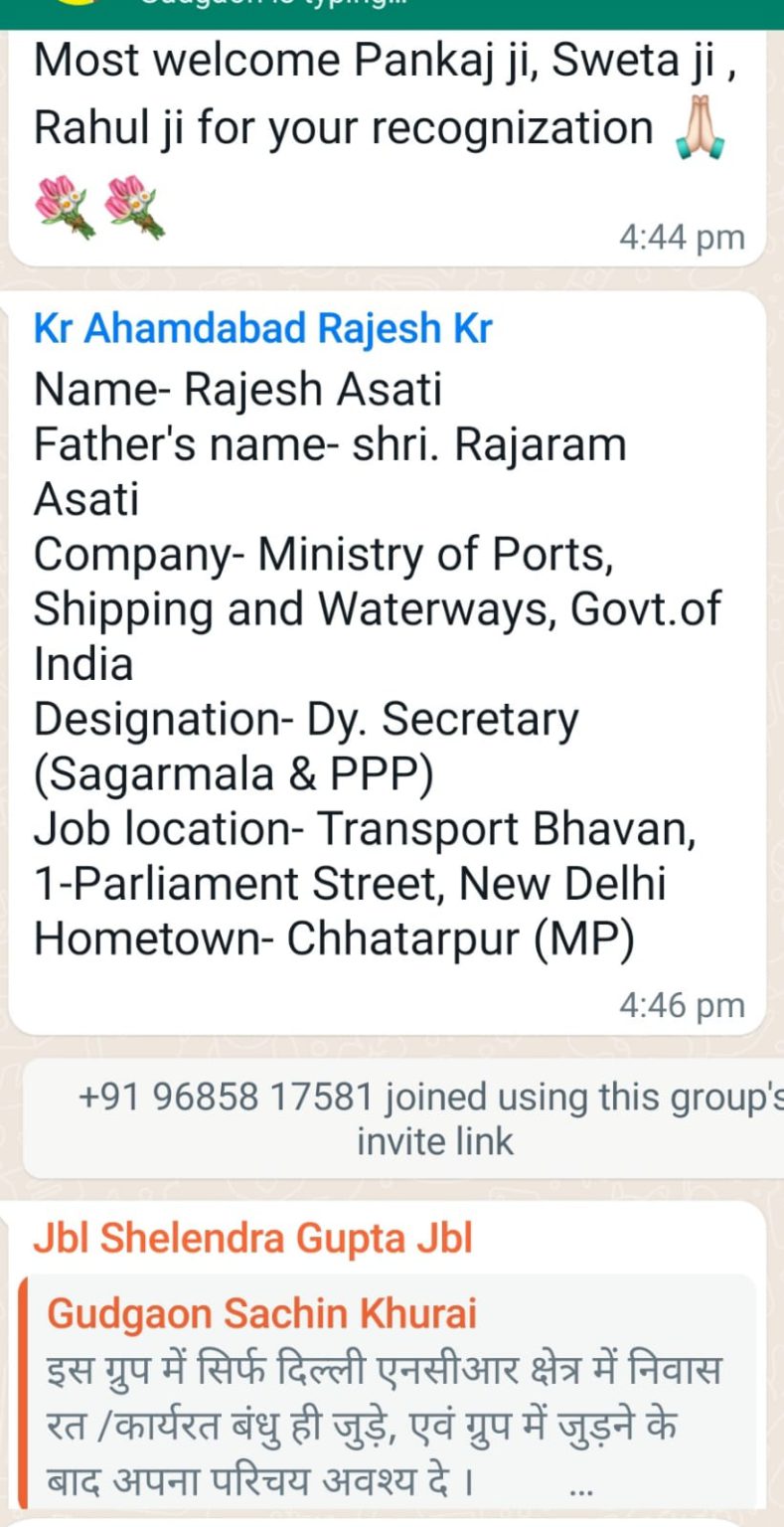784x1527 pixels.
Task: Tap sender name Jbl Shelendra Gupta Jbl
Action: [252, 1239]
